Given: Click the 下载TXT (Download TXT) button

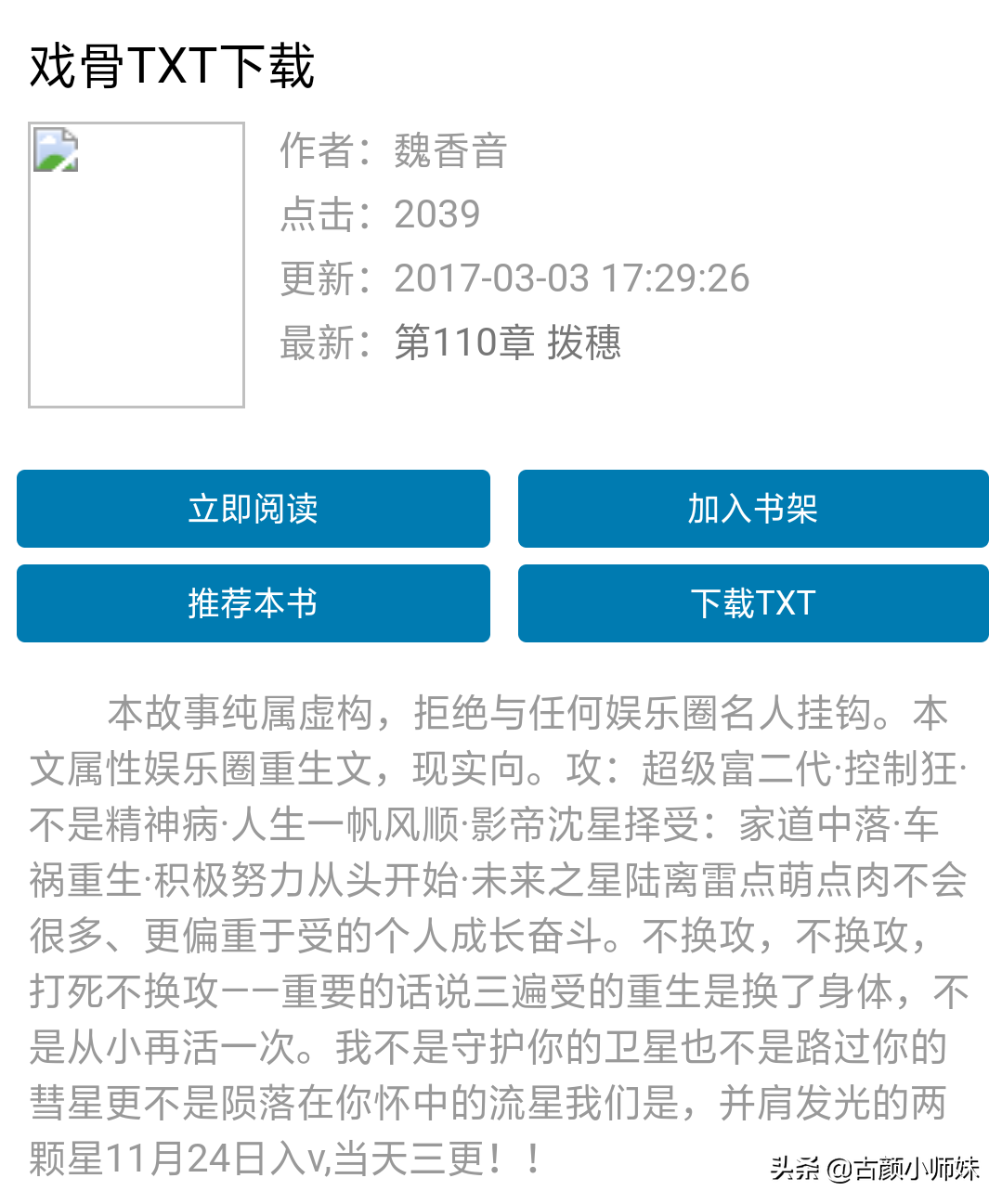Looking at the screenshot, I should [x=753, y=603].
